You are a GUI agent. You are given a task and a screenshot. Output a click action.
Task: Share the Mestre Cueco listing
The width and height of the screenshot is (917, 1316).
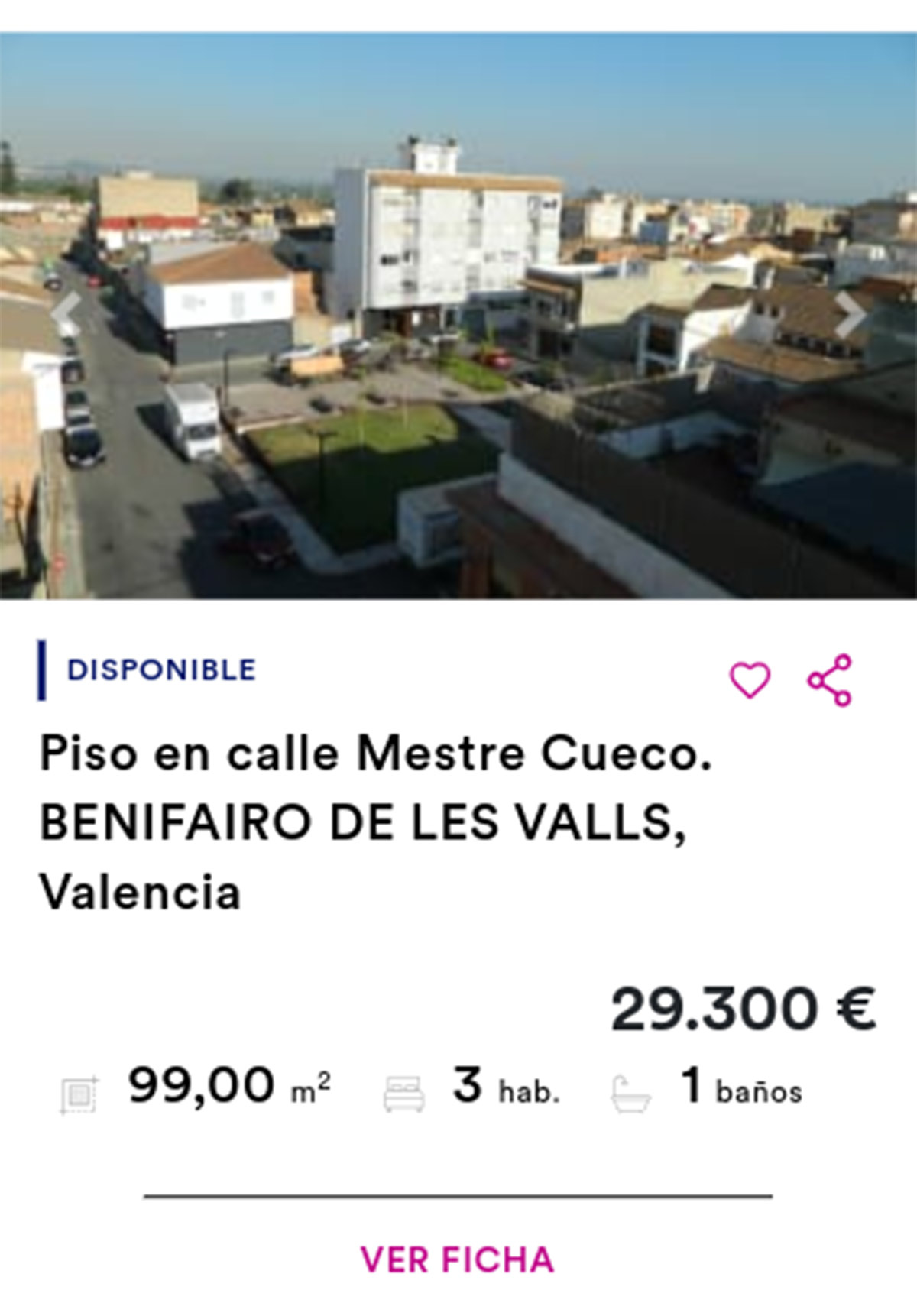click(830, 679)
